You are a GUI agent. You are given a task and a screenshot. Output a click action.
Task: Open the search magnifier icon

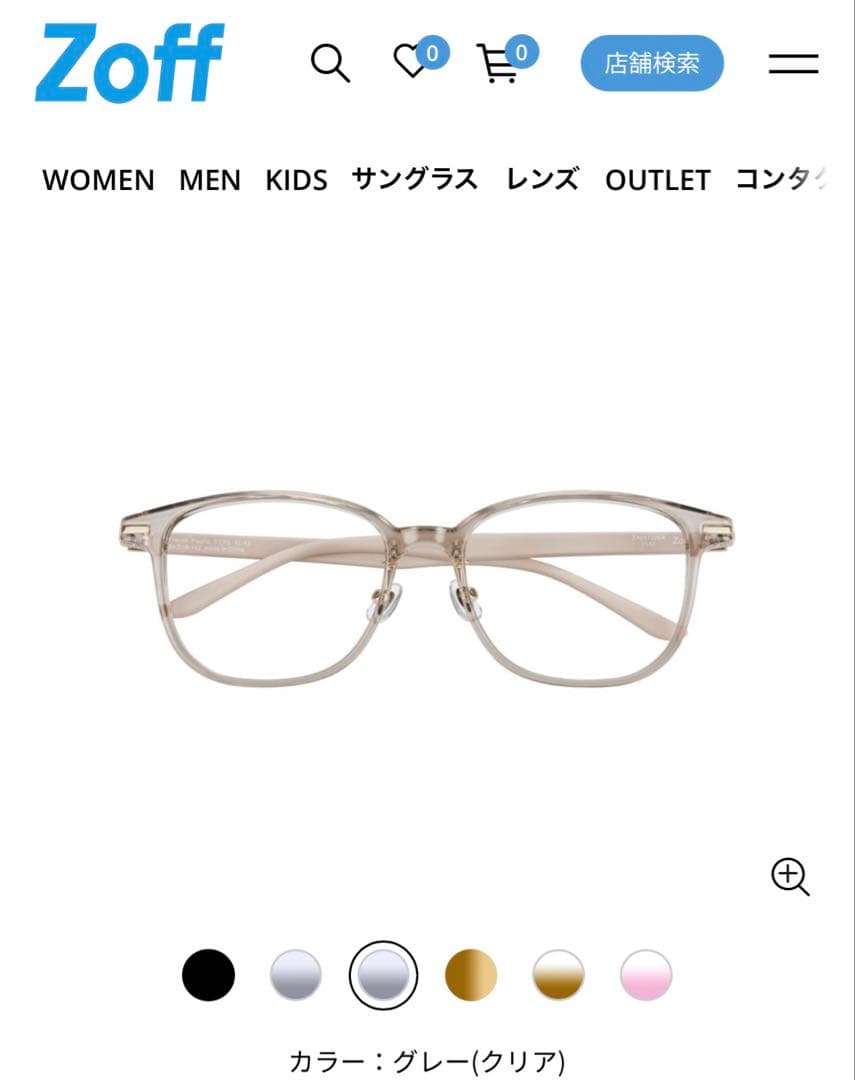pyautogui.click(x=330, y=63)
